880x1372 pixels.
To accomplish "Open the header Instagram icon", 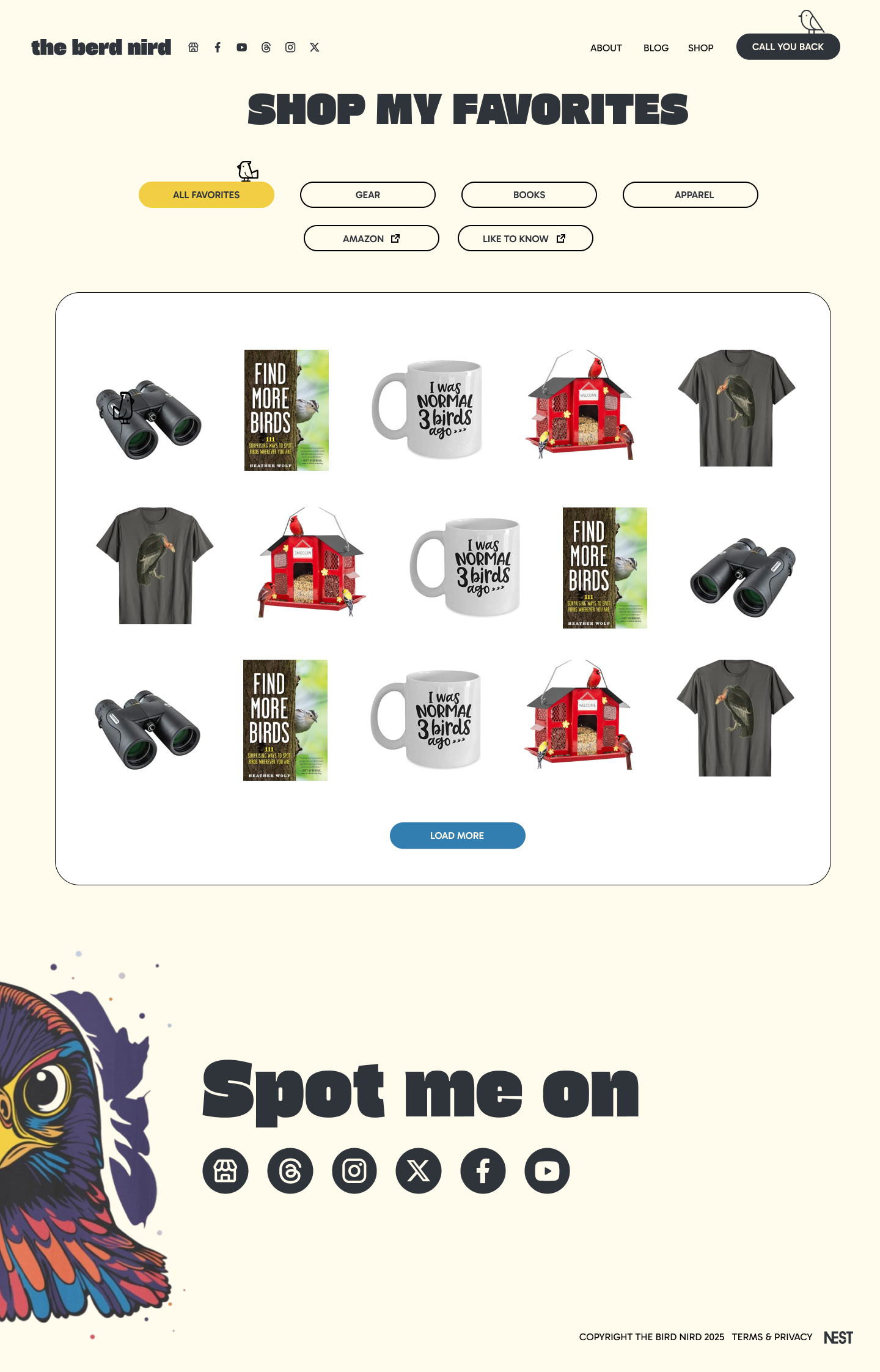I will point(290,47).
